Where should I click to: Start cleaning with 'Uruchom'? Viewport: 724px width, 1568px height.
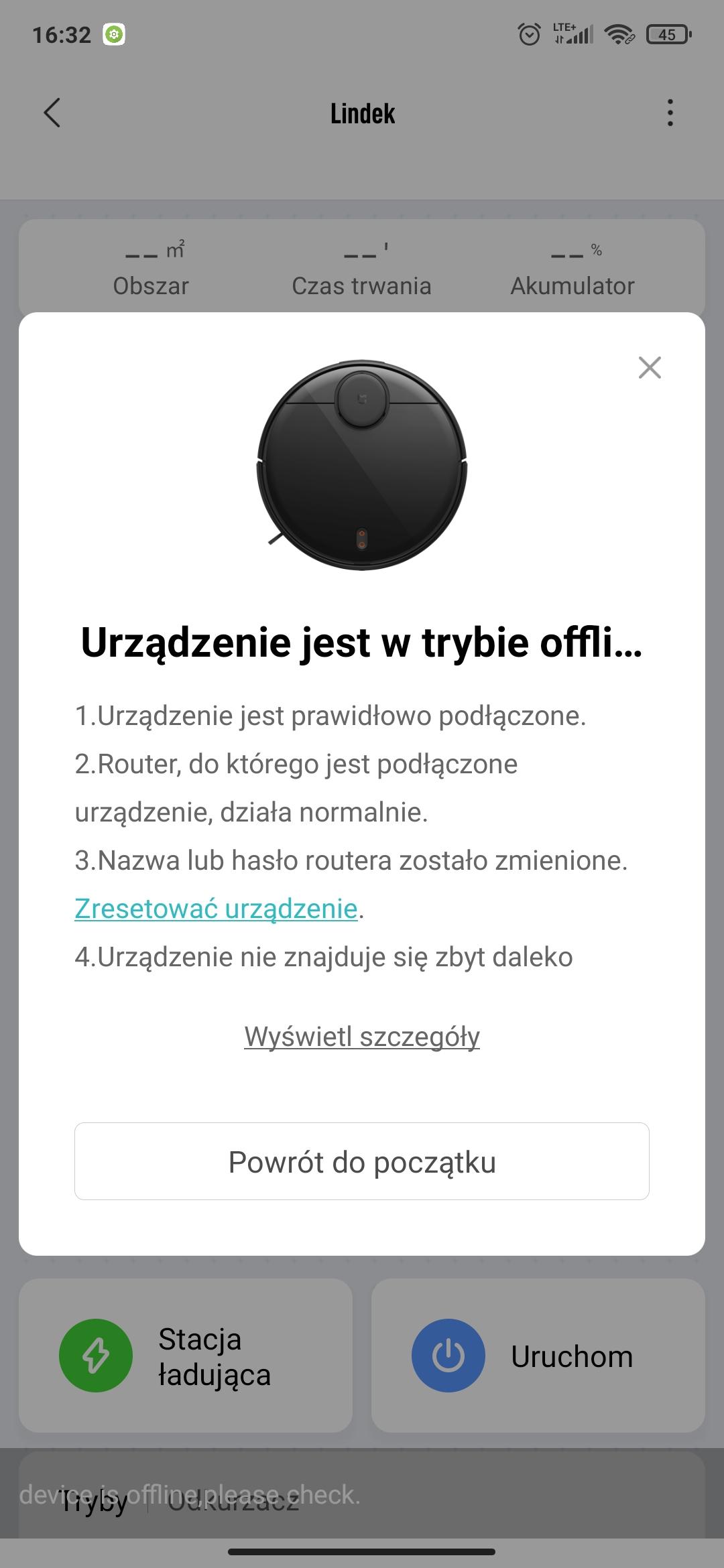pos(538,1356)
